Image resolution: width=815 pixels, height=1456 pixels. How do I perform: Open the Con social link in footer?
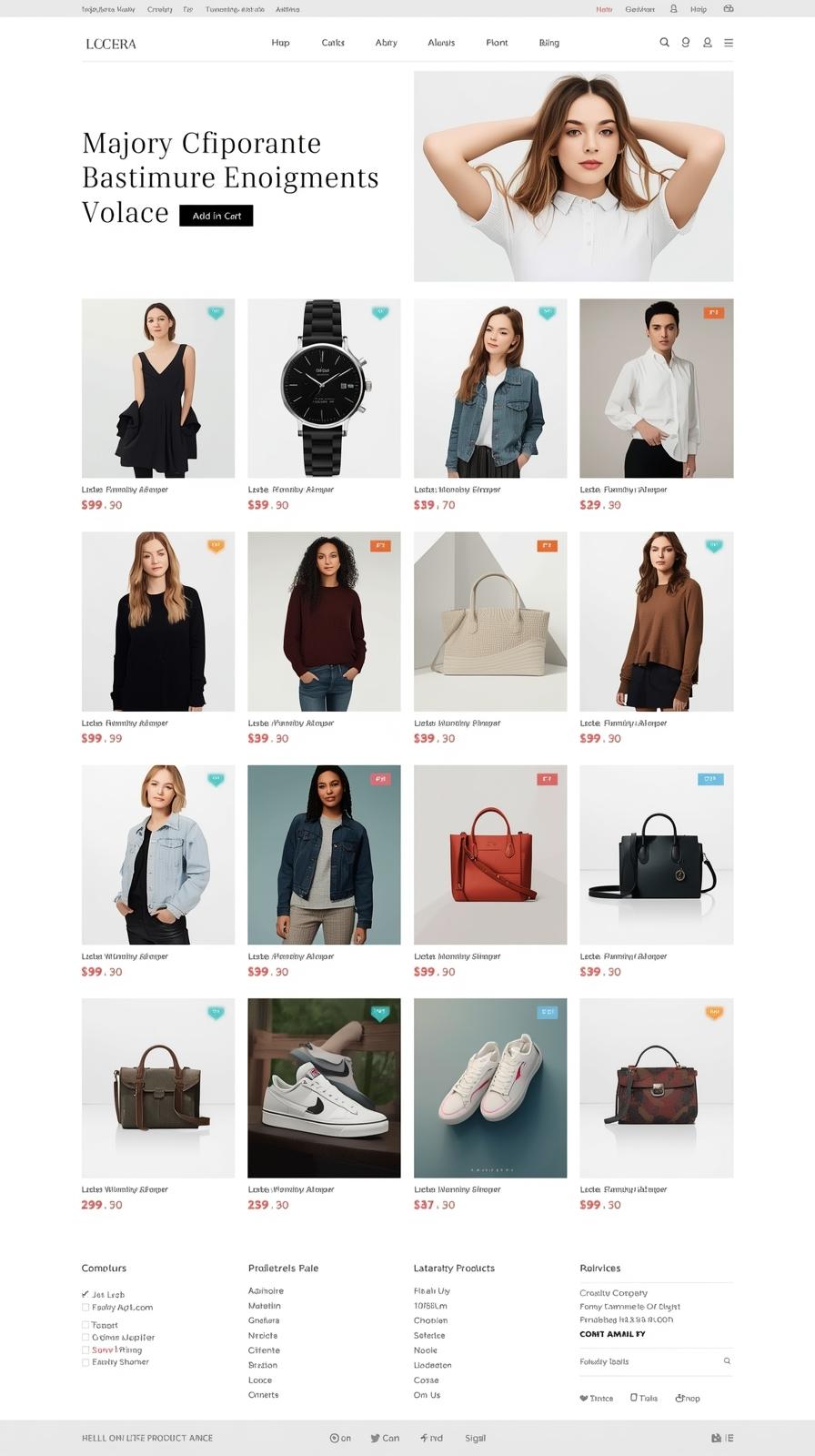pyautogui.click(x=385, y=1438)
